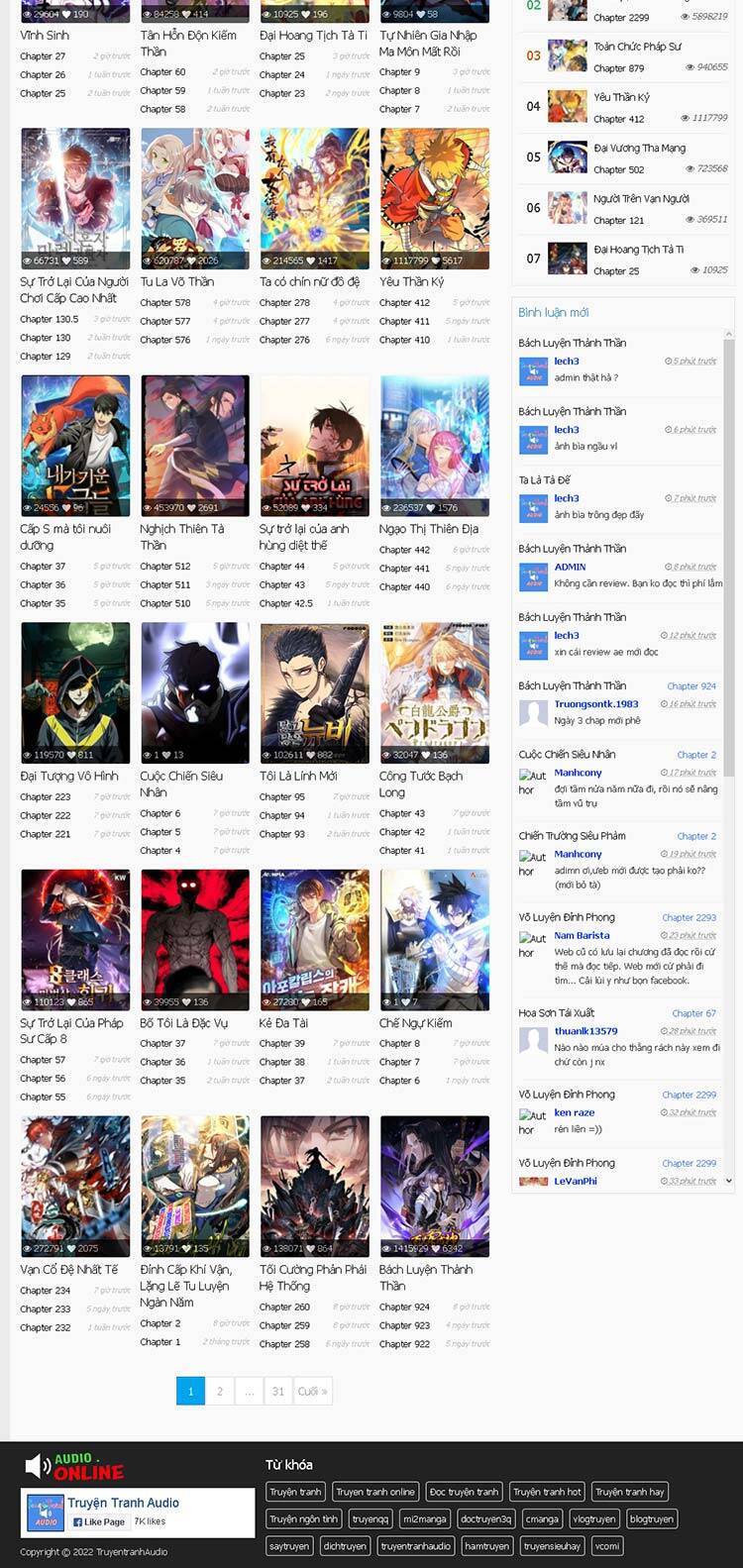
Task: Go to the last page with Cuối »
Action: point(312,1391)
